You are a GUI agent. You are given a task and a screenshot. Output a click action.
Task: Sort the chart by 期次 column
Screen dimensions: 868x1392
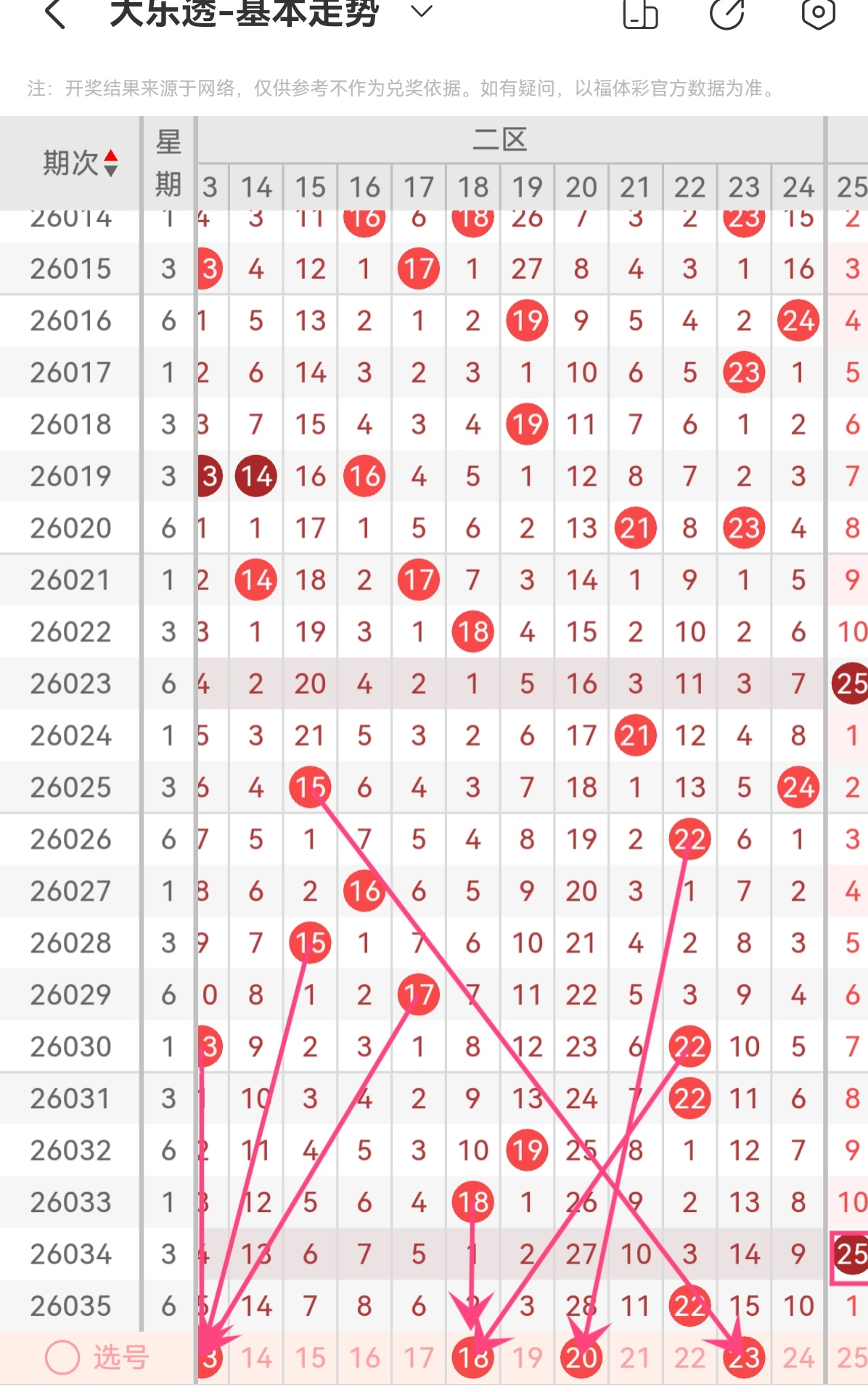[80, 163]
